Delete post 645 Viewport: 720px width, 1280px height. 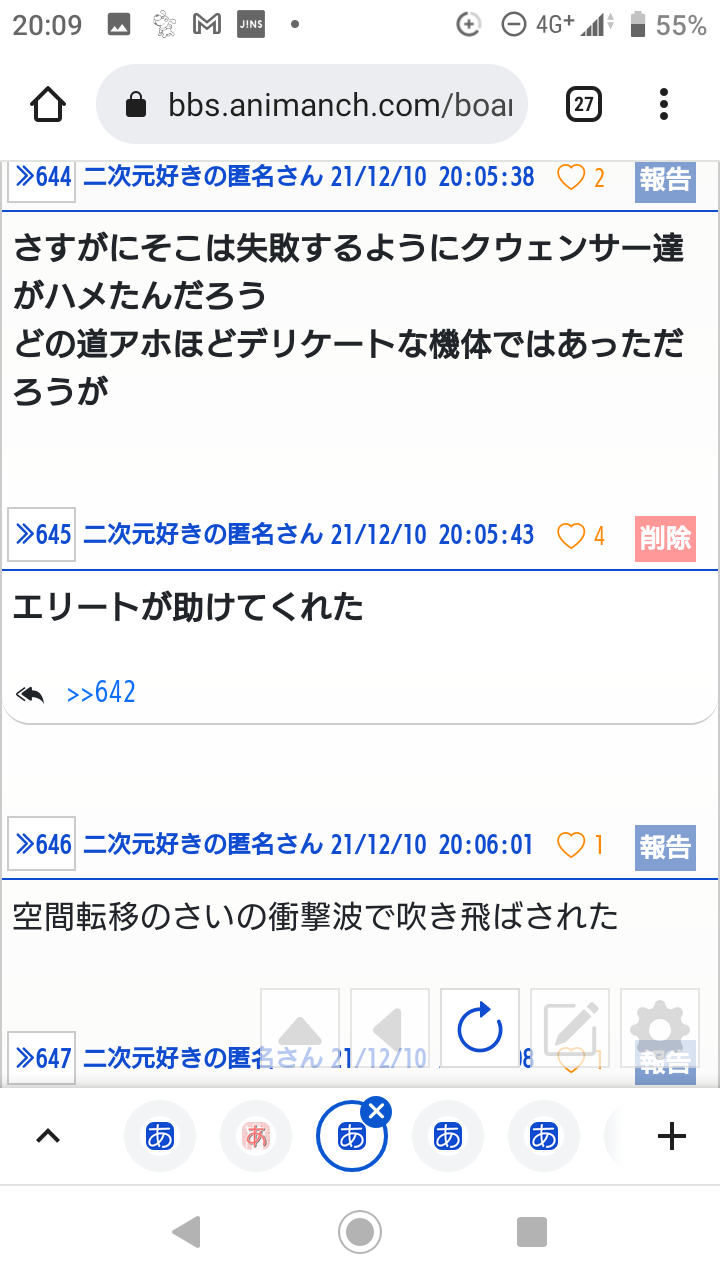point(665,538)
